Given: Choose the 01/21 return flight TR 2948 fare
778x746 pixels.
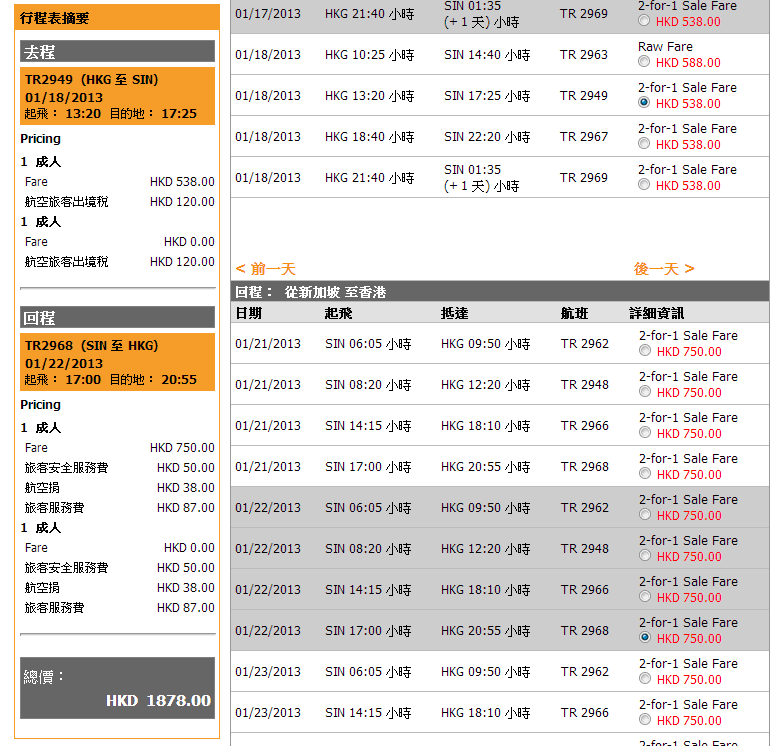Looking at the screenshot, I should click(644, 392).
